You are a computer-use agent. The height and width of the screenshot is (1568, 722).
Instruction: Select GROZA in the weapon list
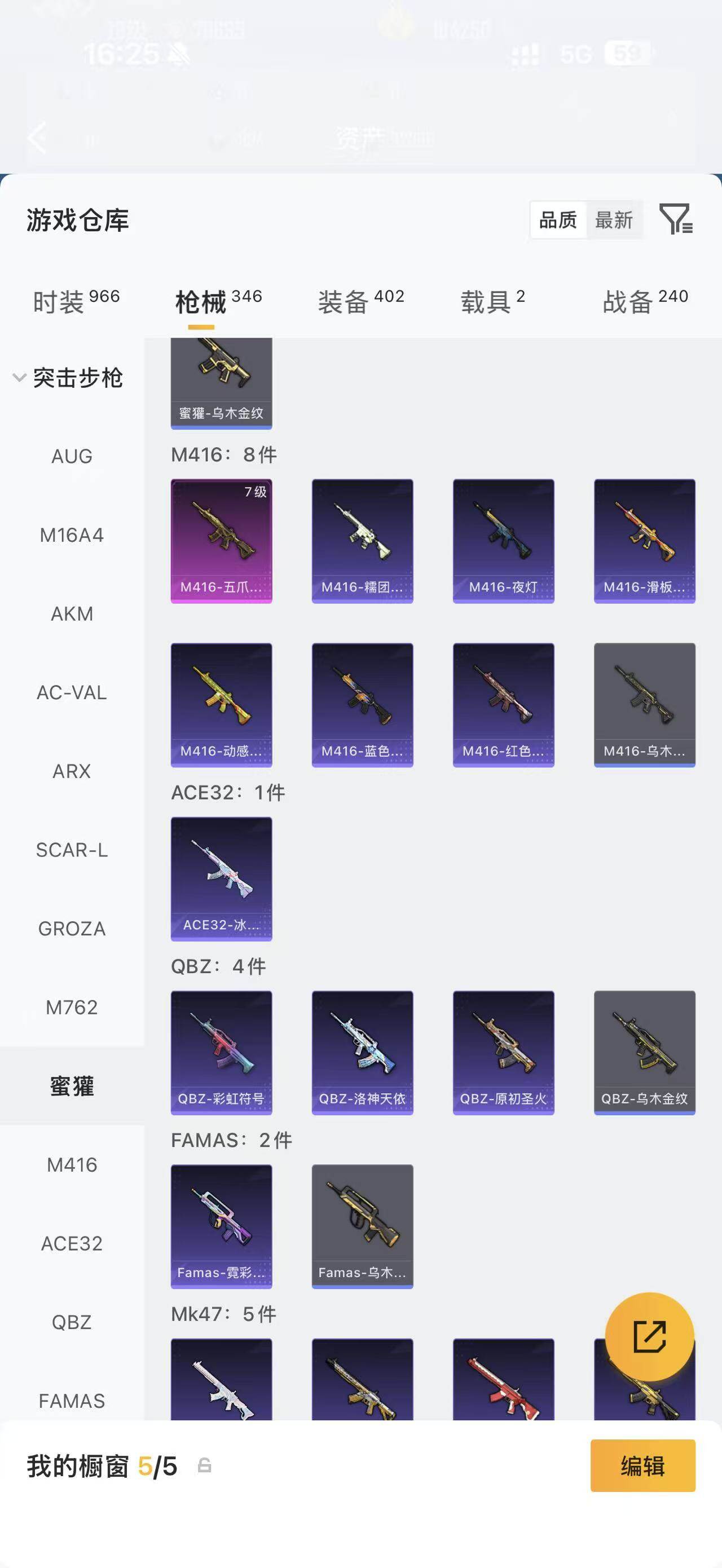click(x=72, y=928)
